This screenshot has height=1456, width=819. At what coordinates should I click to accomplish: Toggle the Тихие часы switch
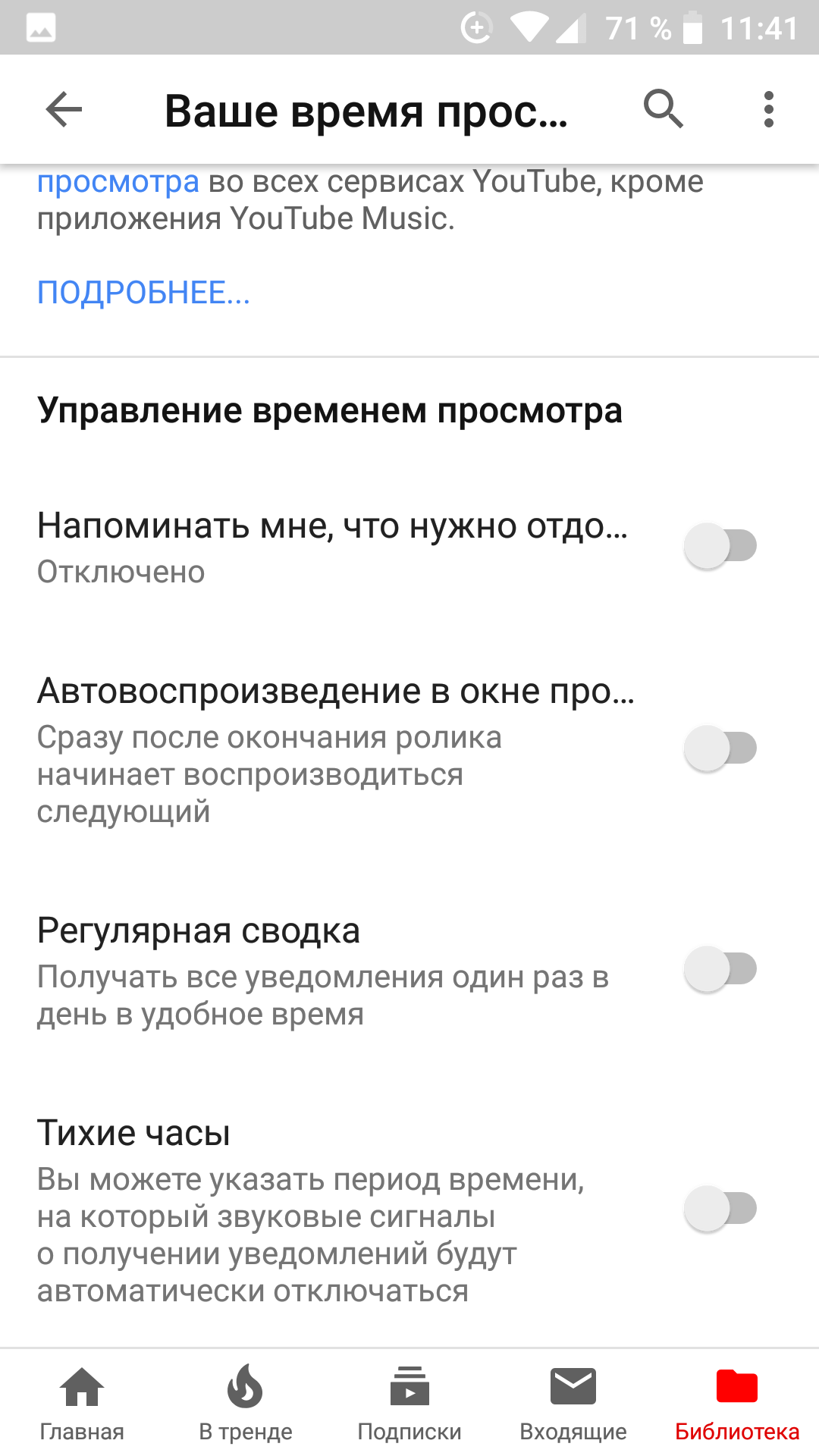click(x=720, y=1209)
